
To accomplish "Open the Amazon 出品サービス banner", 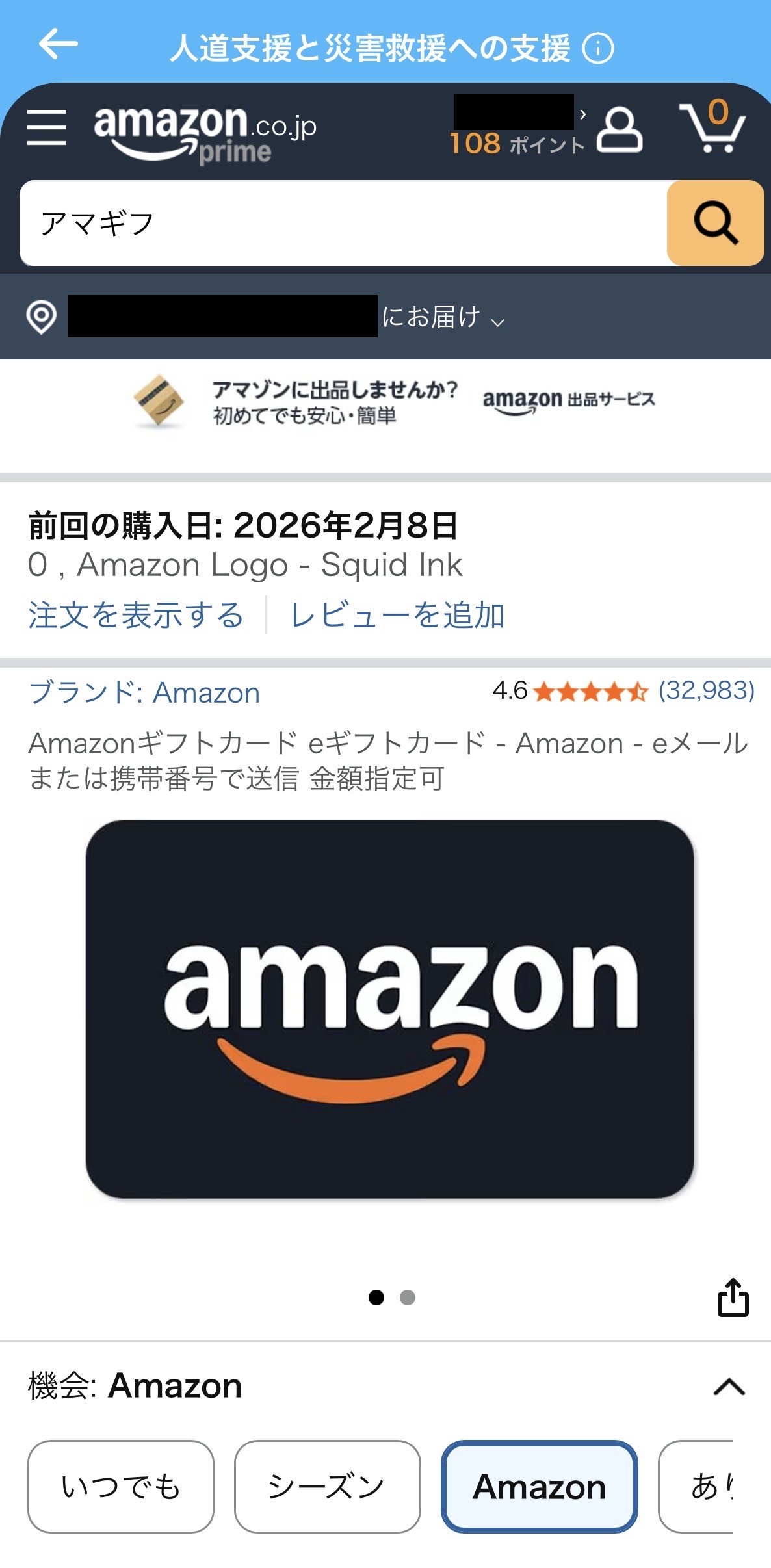I will coord(393,402).
